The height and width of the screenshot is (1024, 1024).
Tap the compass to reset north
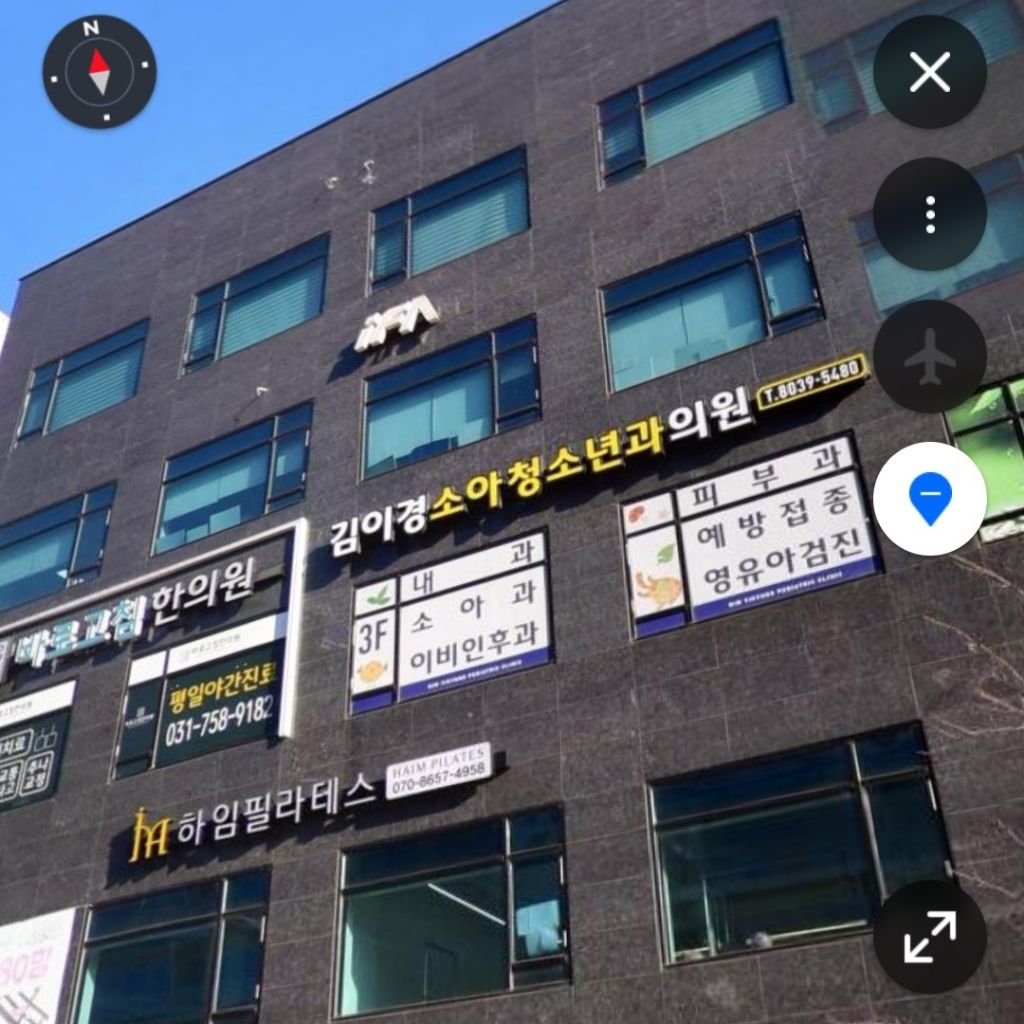99,71
